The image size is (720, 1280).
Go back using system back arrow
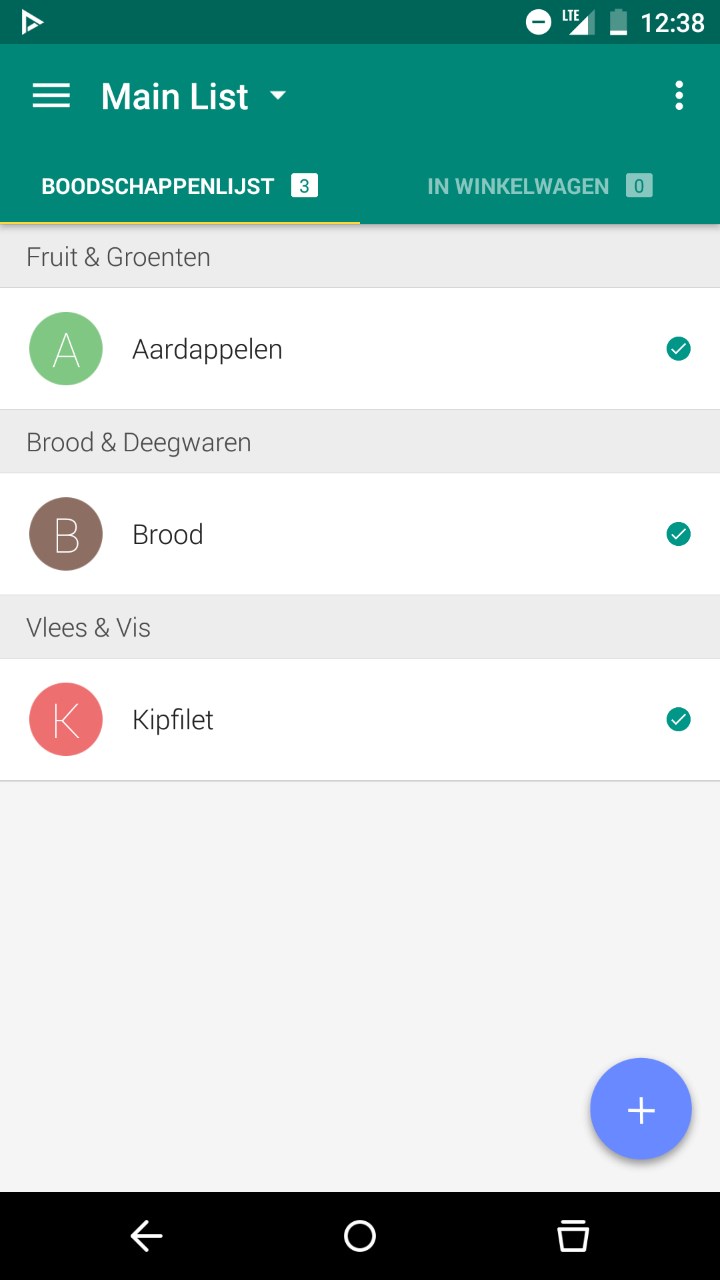(146, 1237)
